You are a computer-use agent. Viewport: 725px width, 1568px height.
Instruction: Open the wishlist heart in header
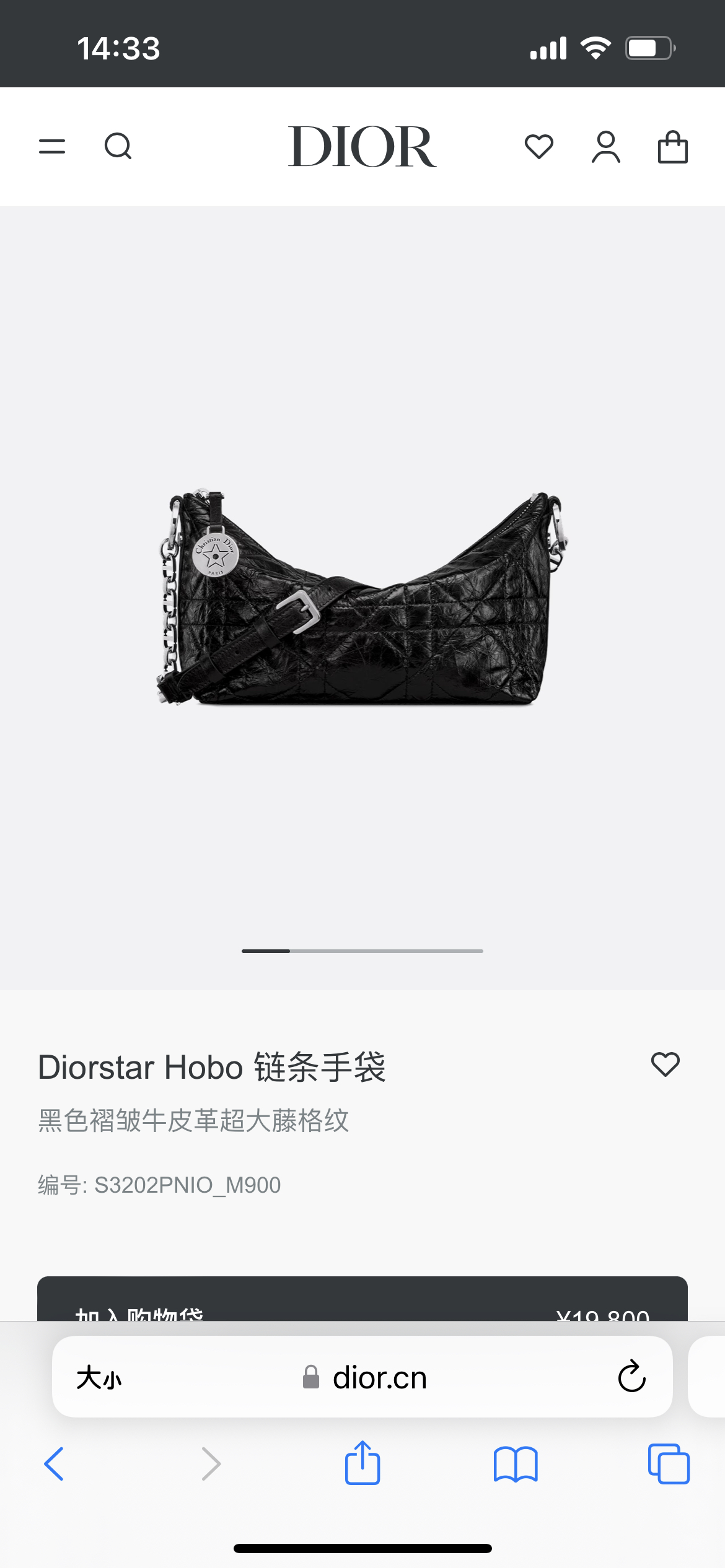coord(538,147)
